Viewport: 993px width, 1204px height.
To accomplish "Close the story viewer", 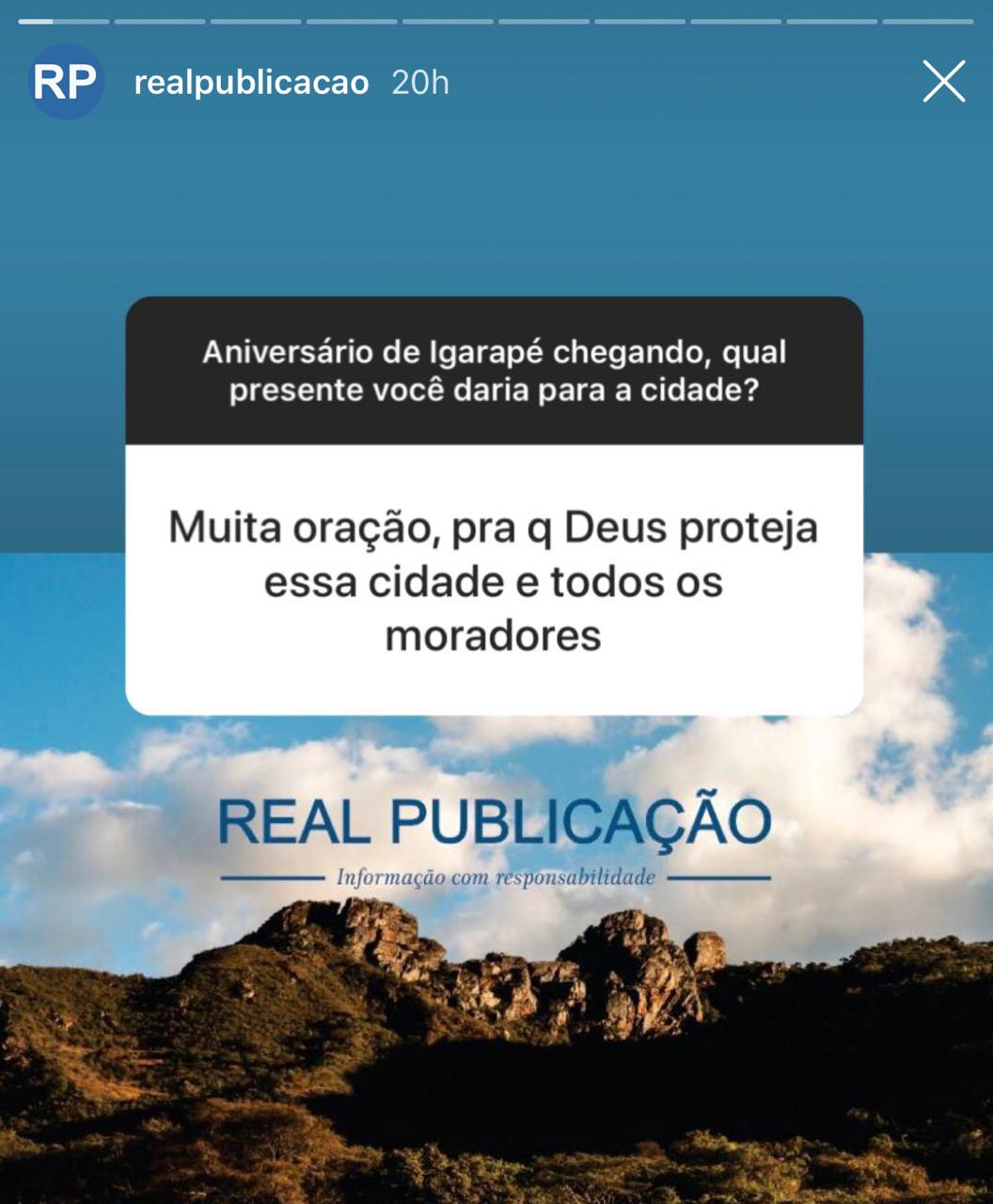I will click(943, 82).
